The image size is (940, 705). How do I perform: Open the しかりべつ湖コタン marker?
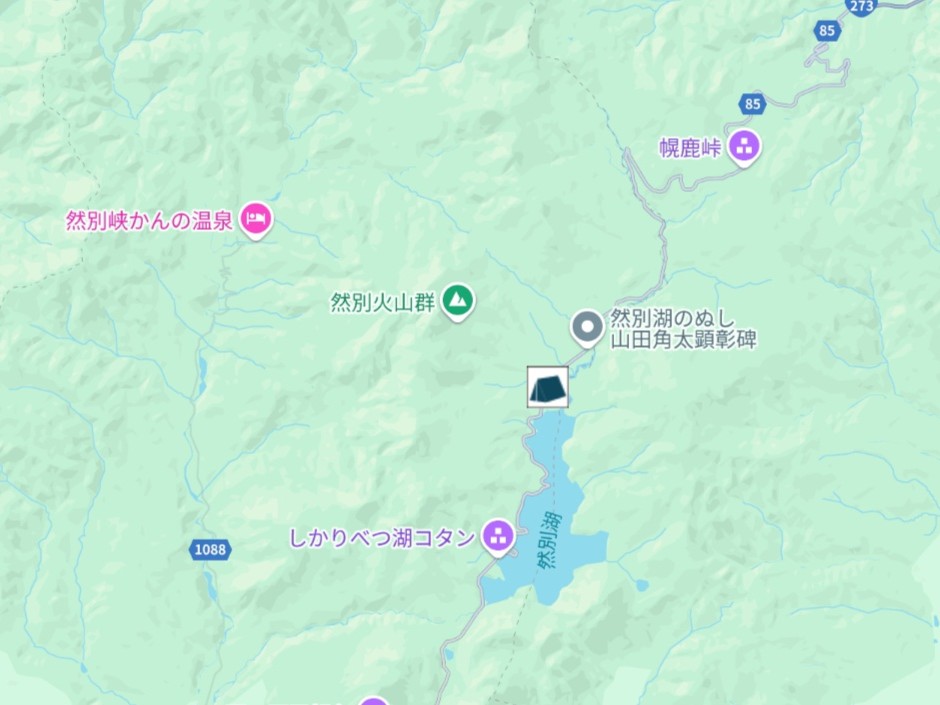pos(497,535)
